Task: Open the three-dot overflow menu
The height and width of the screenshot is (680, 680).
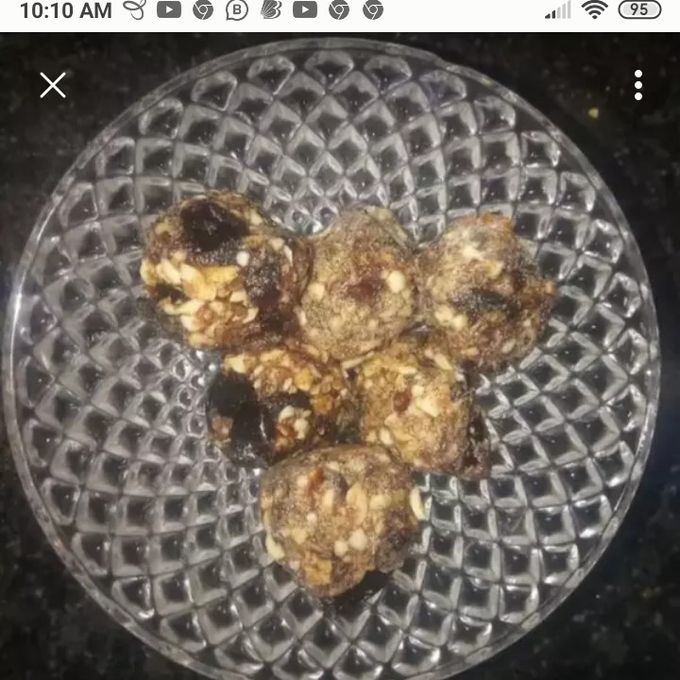Action: 638,85
